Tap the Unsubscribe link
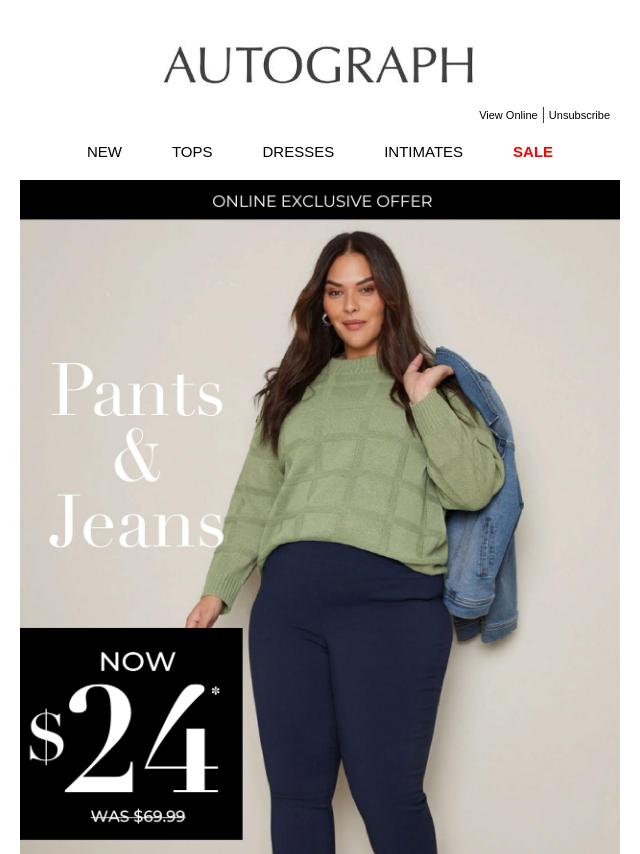 578,115
